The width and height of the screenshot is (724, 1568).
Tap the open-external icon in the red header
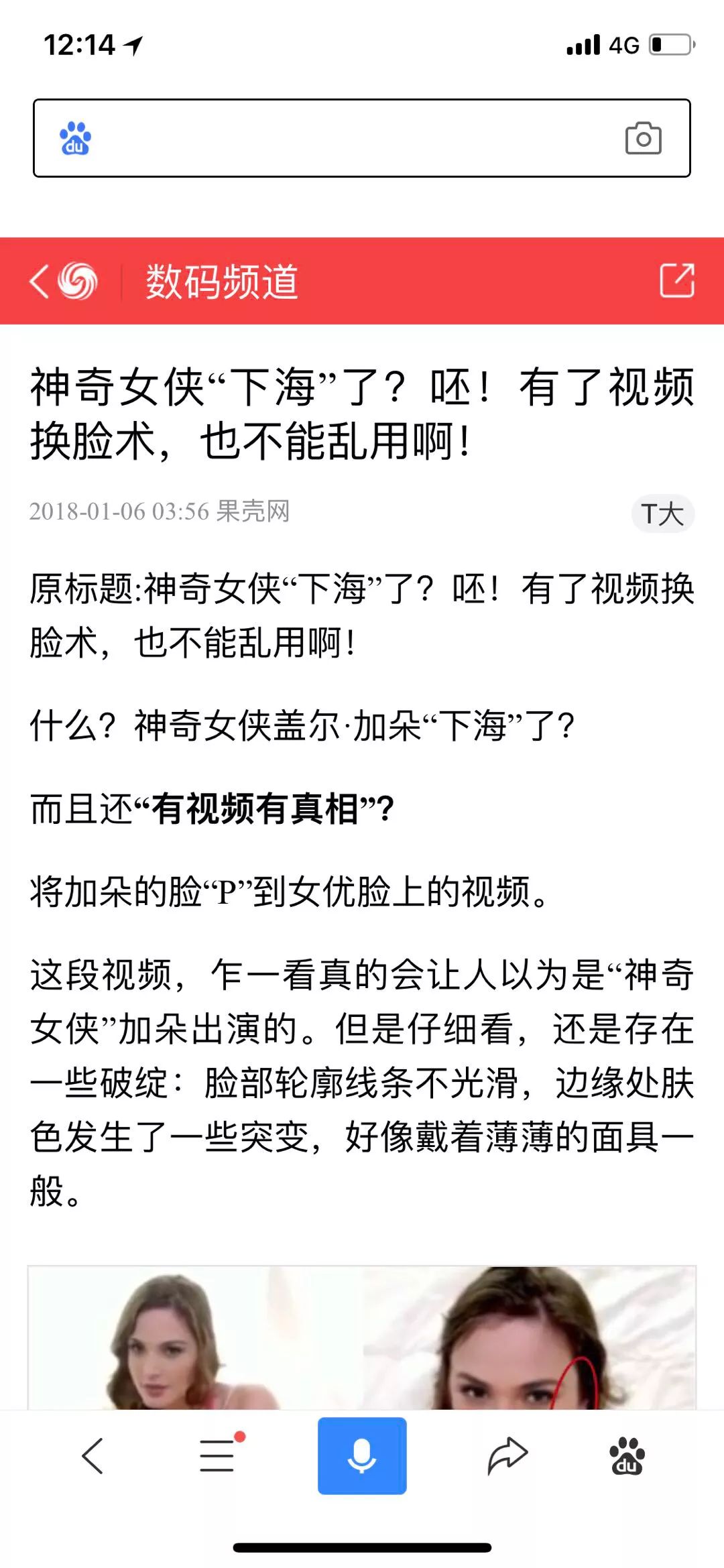(676, 280)
